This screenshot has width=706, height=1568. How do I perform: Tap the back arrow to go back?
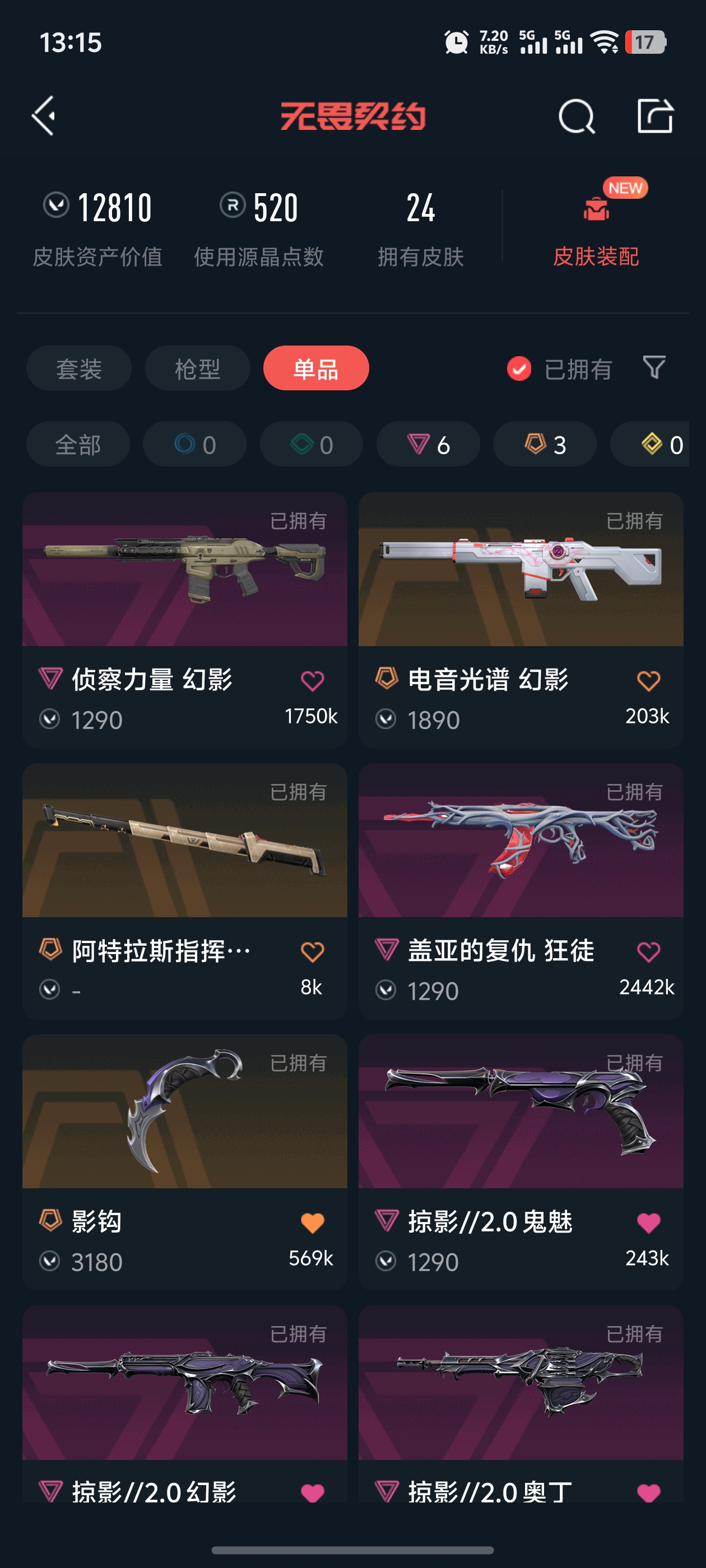pos(43,117)
